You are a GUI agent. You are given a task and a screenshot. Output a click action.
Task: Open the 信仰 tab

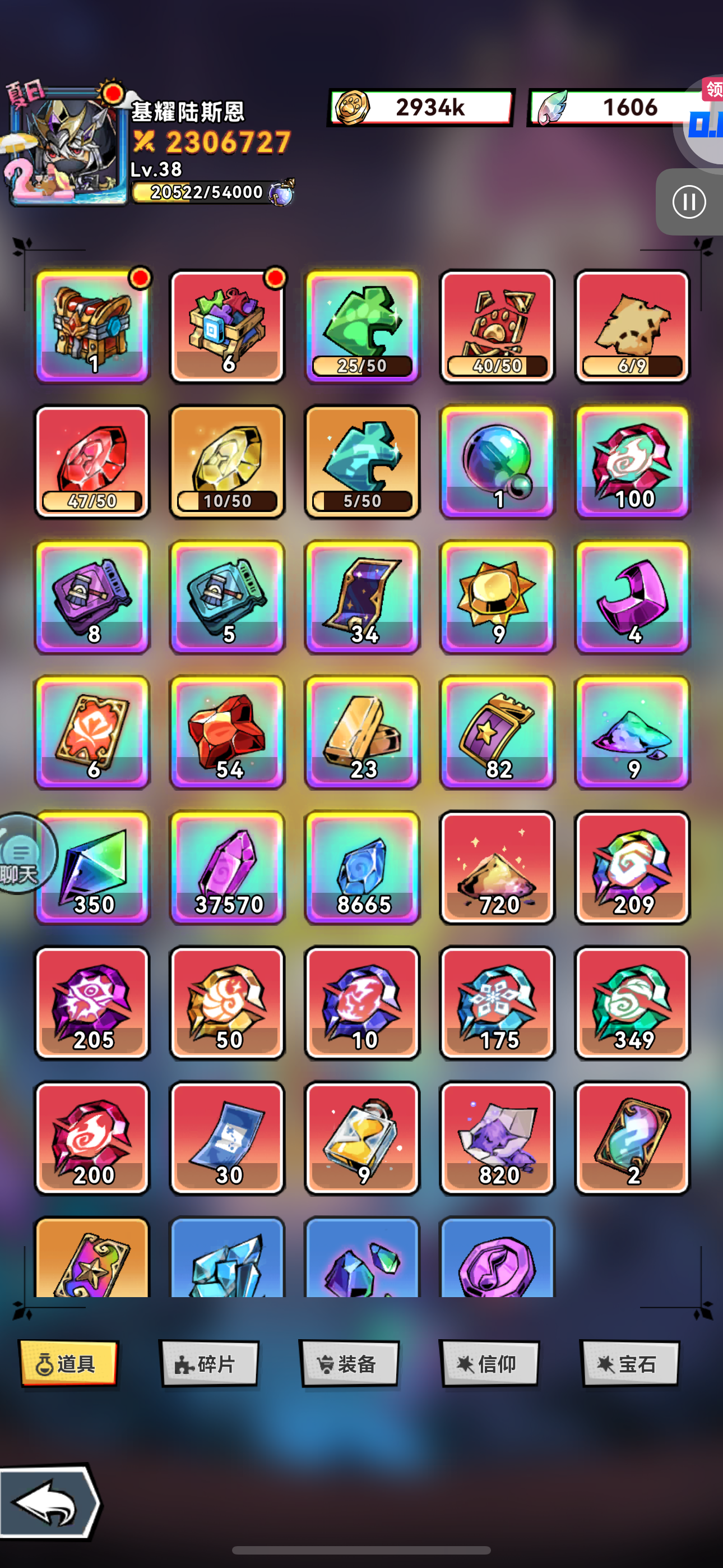click(x=490, y=1364)
